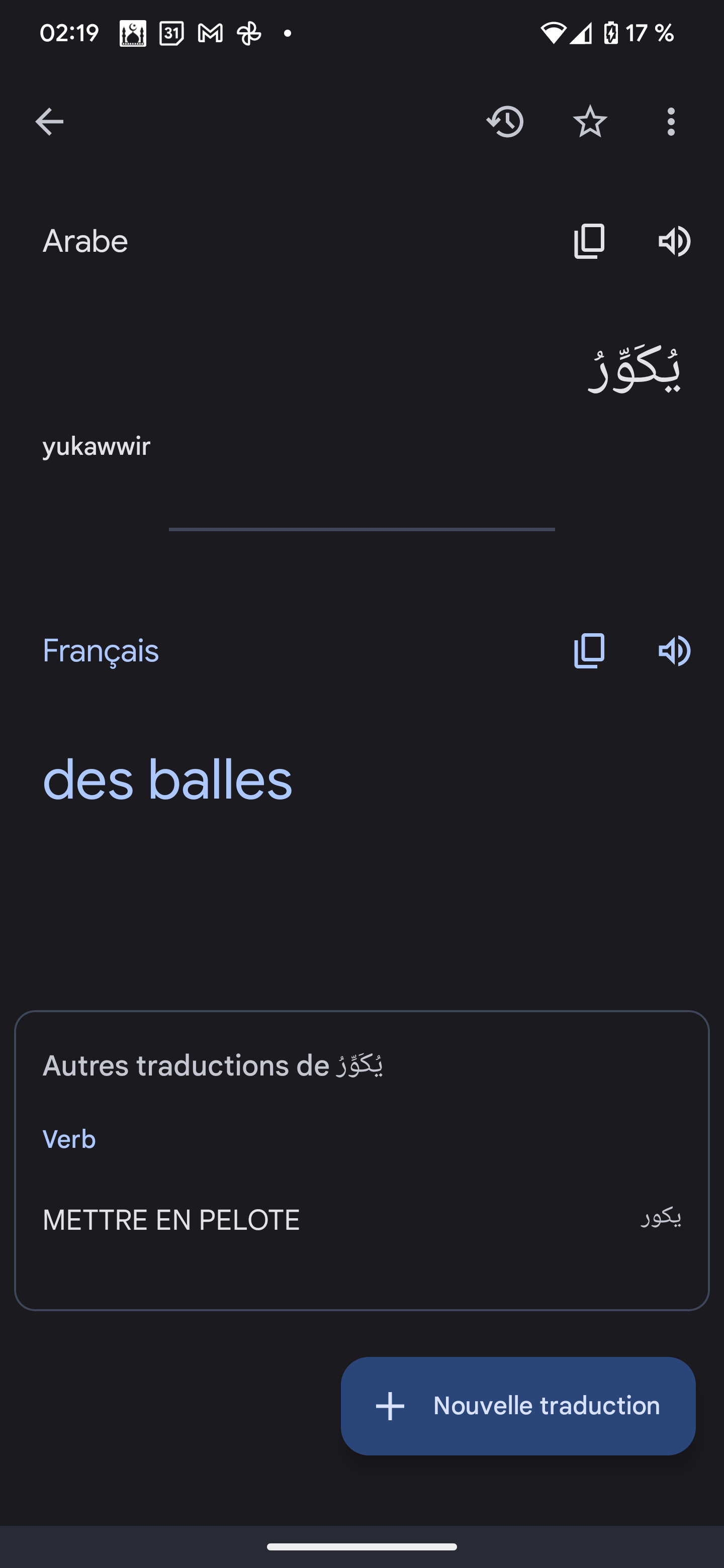724x1568 pixels.
Task: Tap Nouvelle traduction button
Action: pyautogui.click(x=518, y=1406)
